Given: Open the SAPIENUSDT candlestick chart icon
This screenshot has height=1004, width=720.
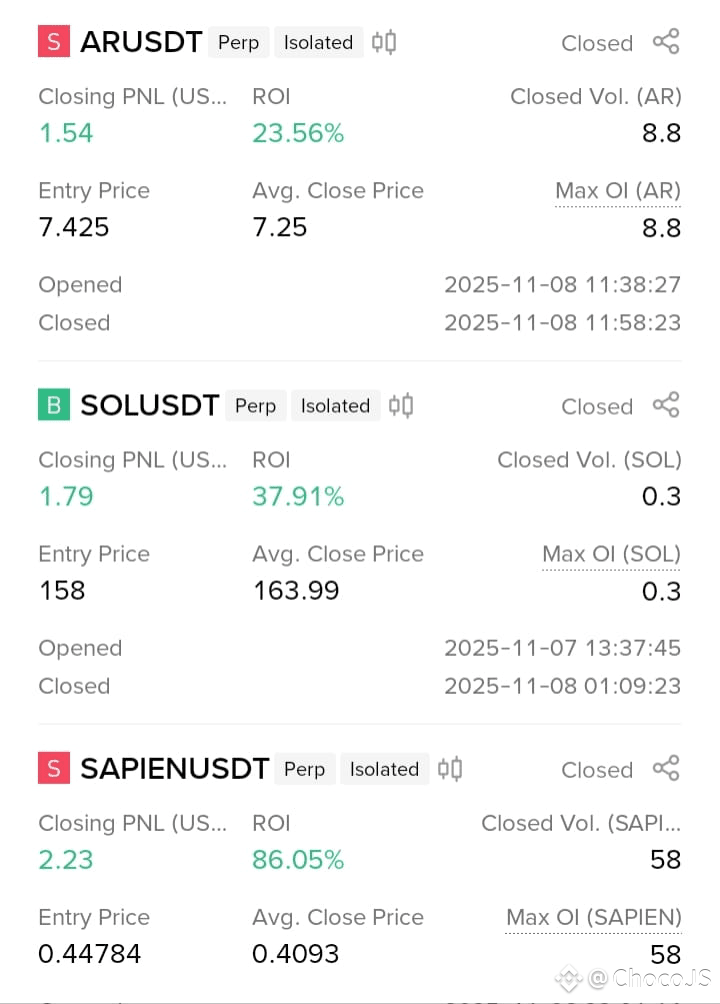Looking at the screenshot, I should [x=450, y=768].
